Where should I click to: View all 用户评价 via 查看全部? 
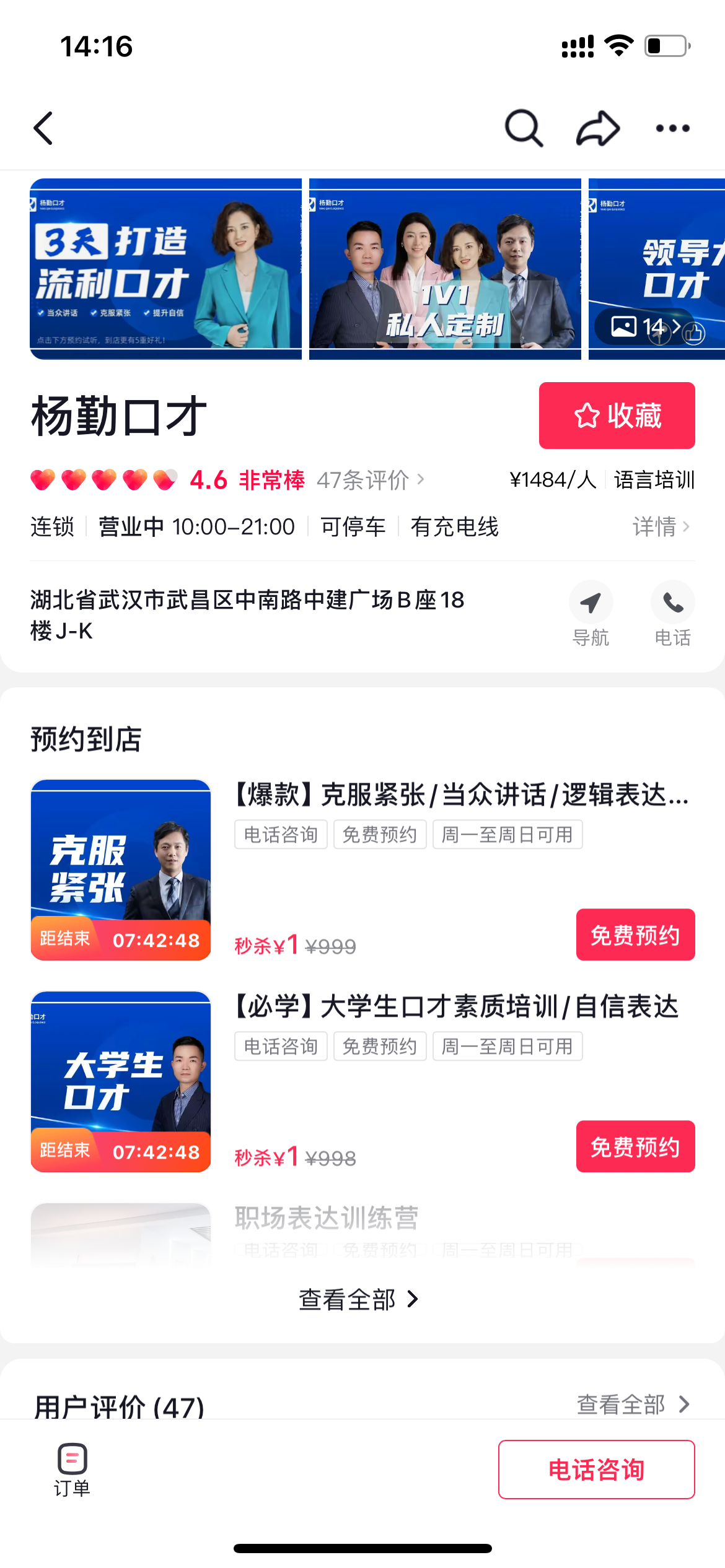(x=632, y=1405)
